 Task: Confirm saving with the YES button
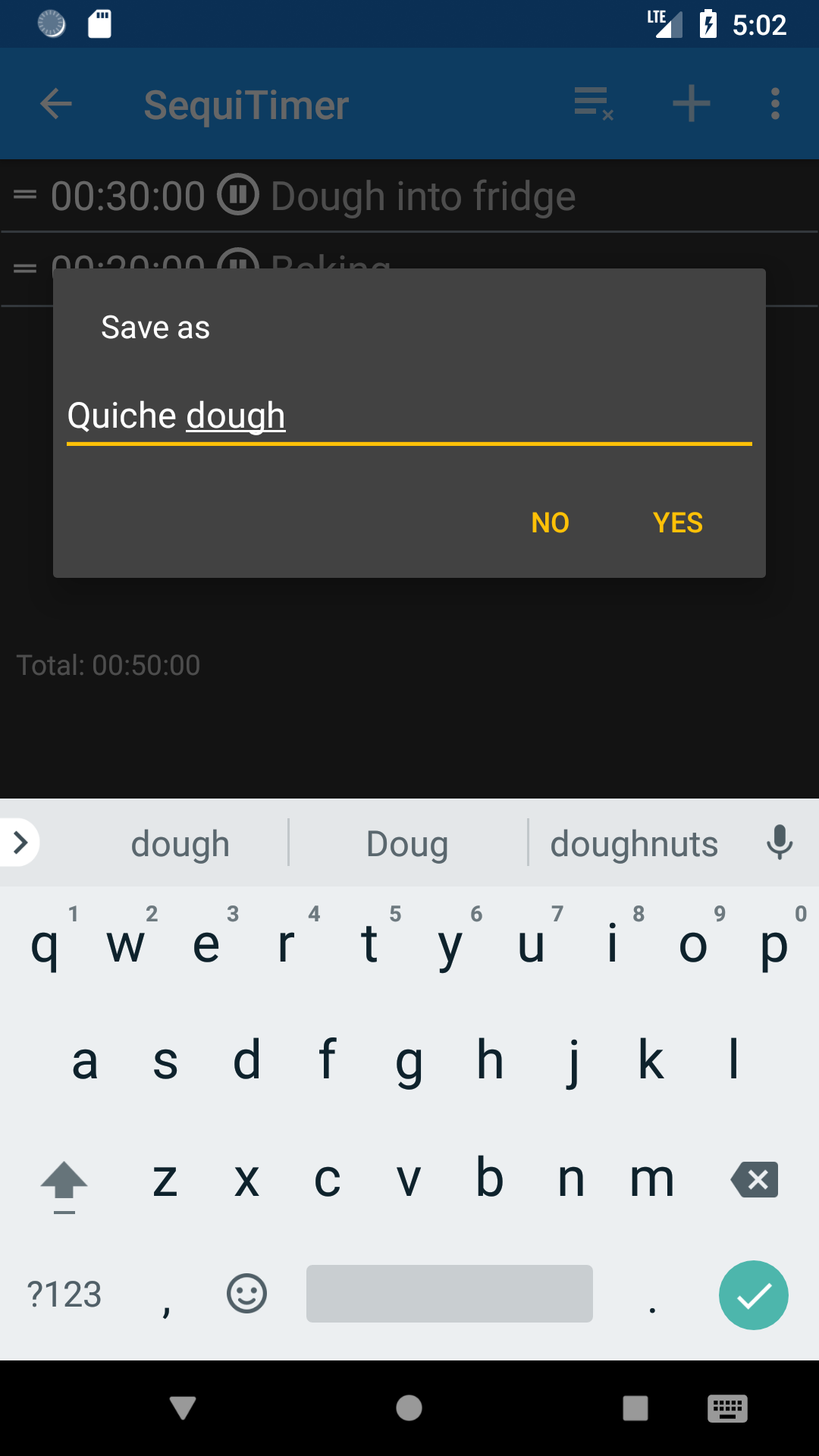[x=678, y=522]
